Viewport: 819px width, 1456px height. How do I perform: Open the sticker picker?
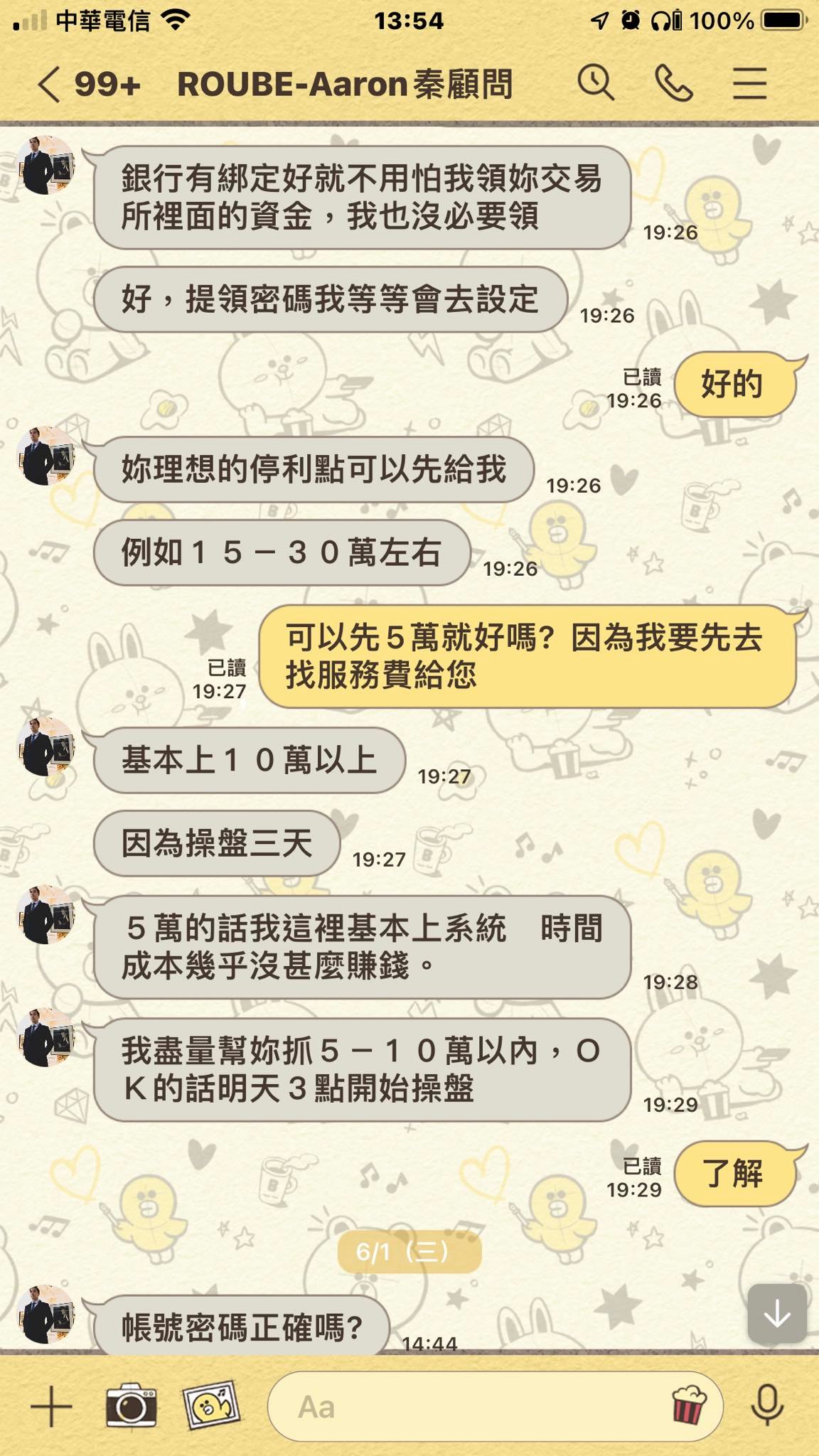pyautogui.click(x=689, y=1405)
